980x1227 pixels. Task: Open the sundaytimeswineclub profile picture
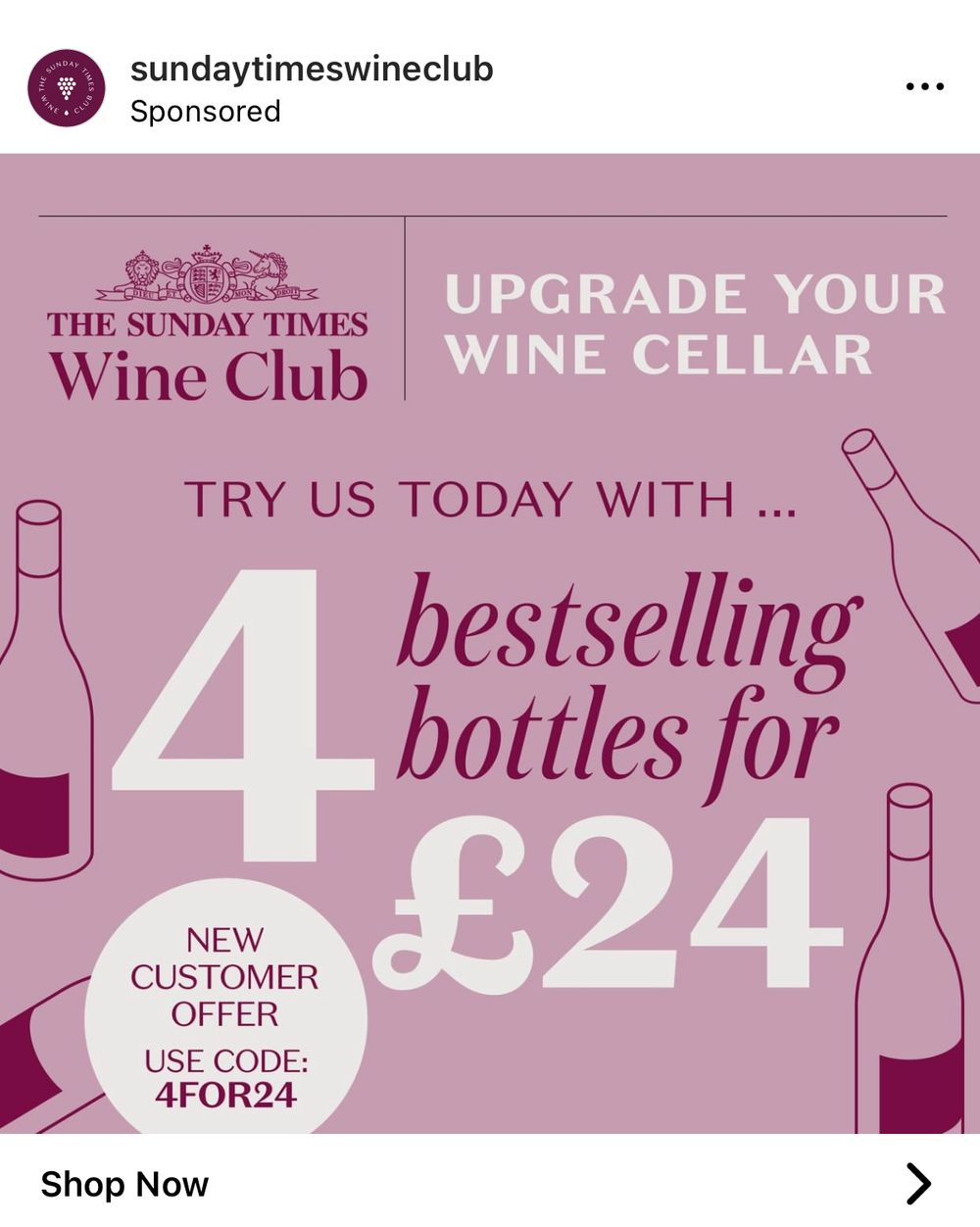(66, 88)
